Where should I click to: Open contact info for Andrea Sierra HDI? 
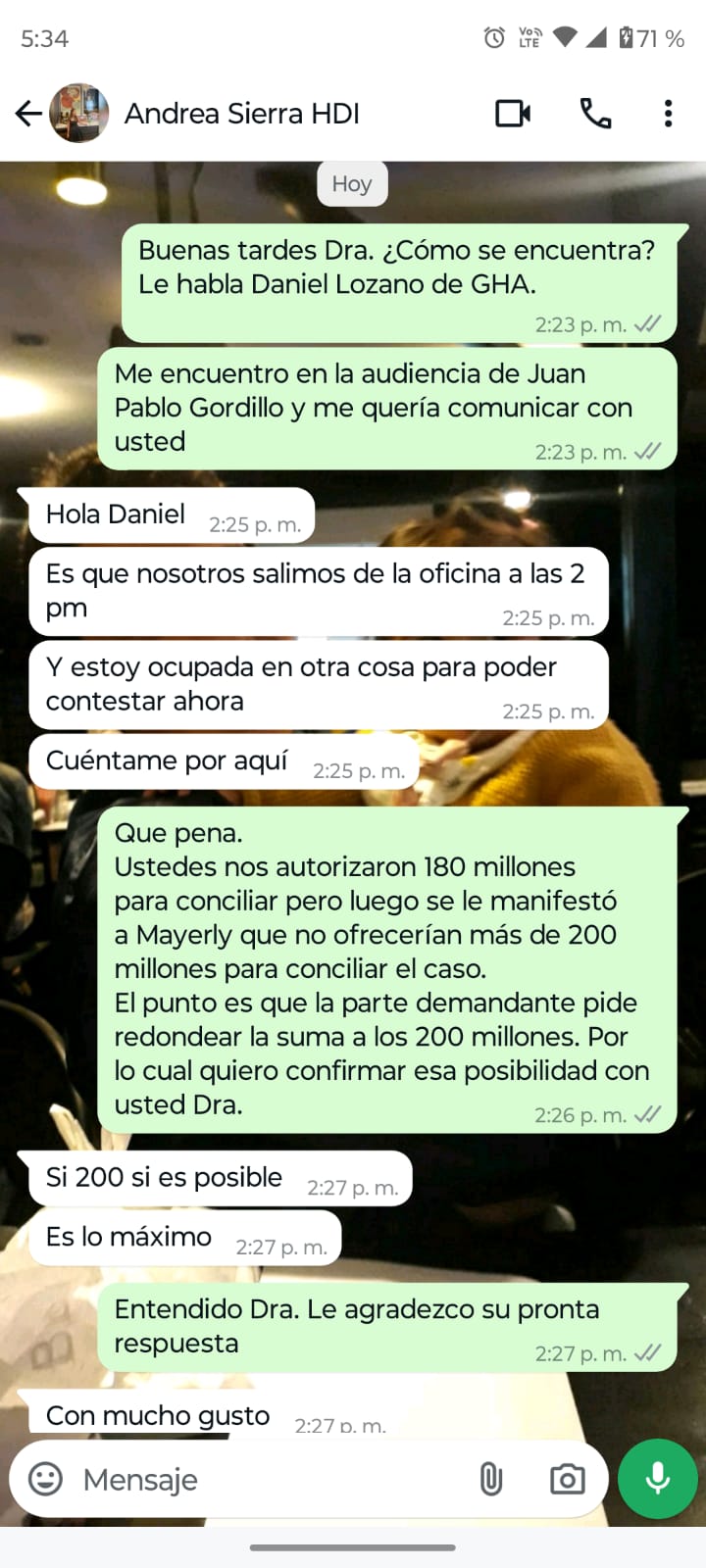242,114
